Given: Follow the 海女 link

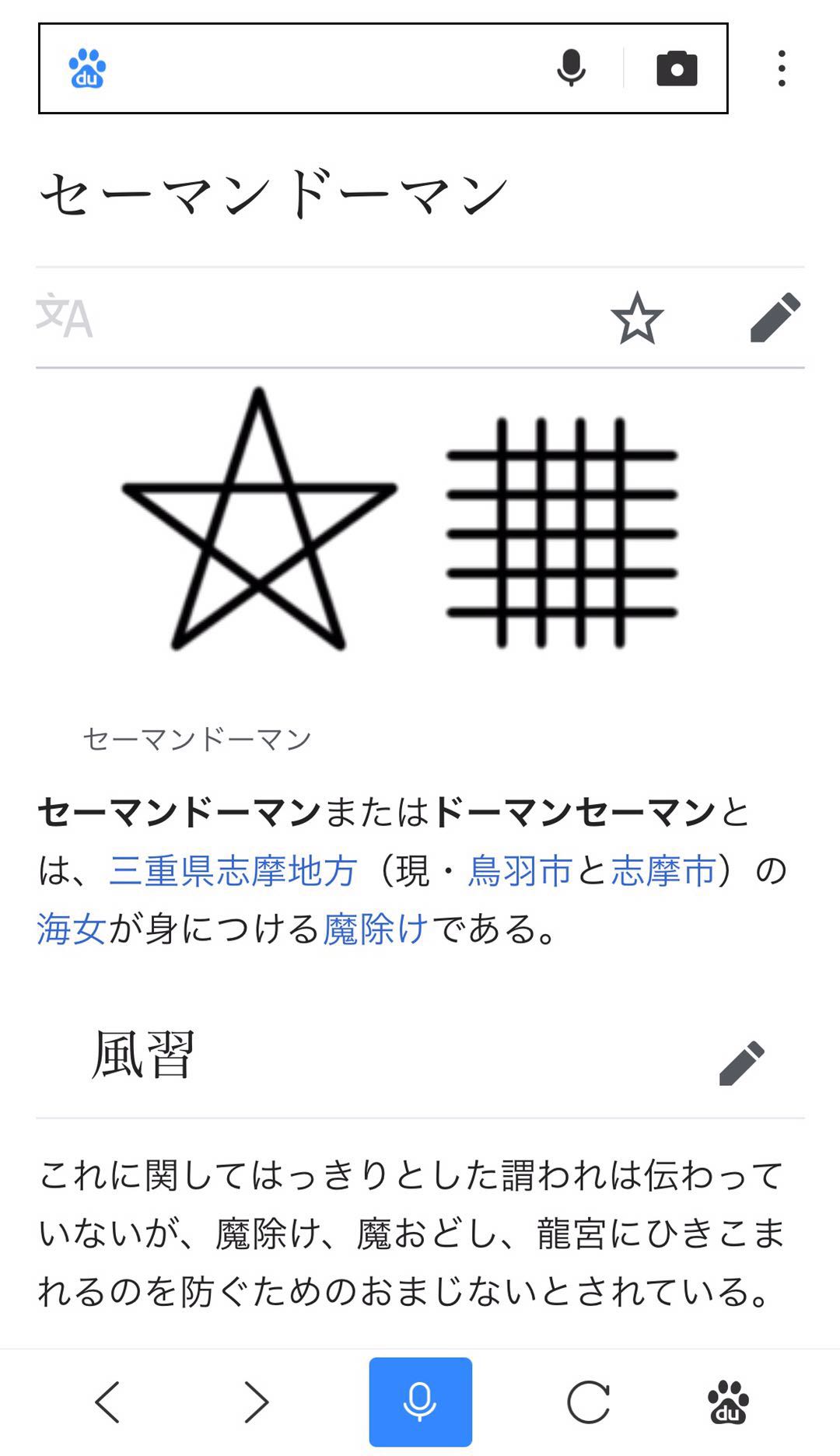Looking at the screenshot, I should (x=72, y=929).
